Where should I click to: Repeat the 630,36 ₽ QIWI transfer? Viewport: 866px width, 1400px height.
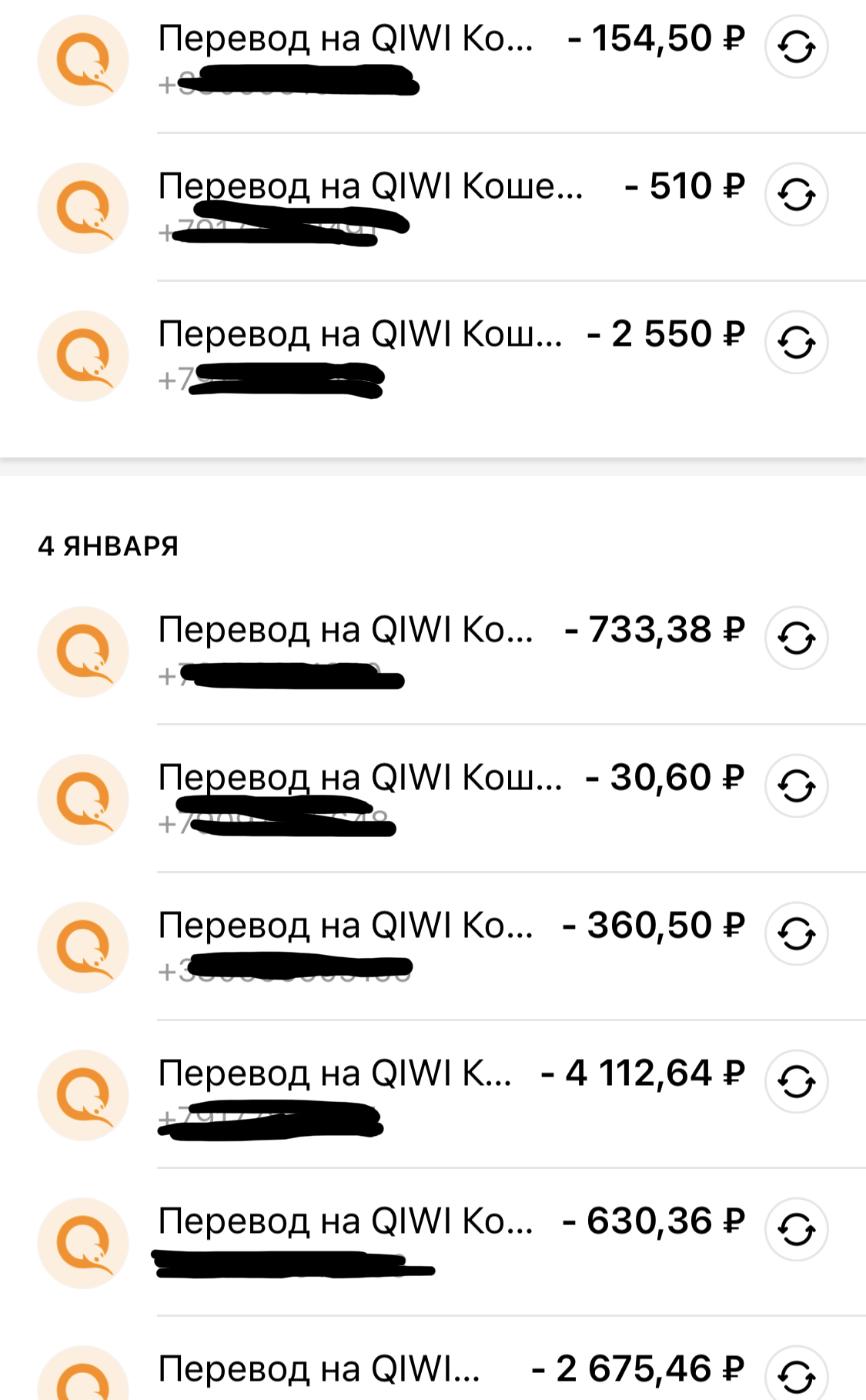tap(796, 1230)
